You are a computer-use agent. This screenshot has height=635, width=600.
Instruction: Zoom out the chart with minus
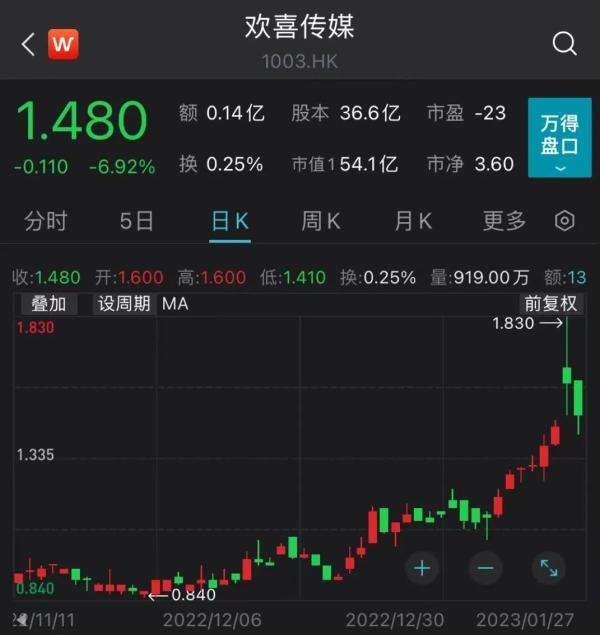point(485,568)
